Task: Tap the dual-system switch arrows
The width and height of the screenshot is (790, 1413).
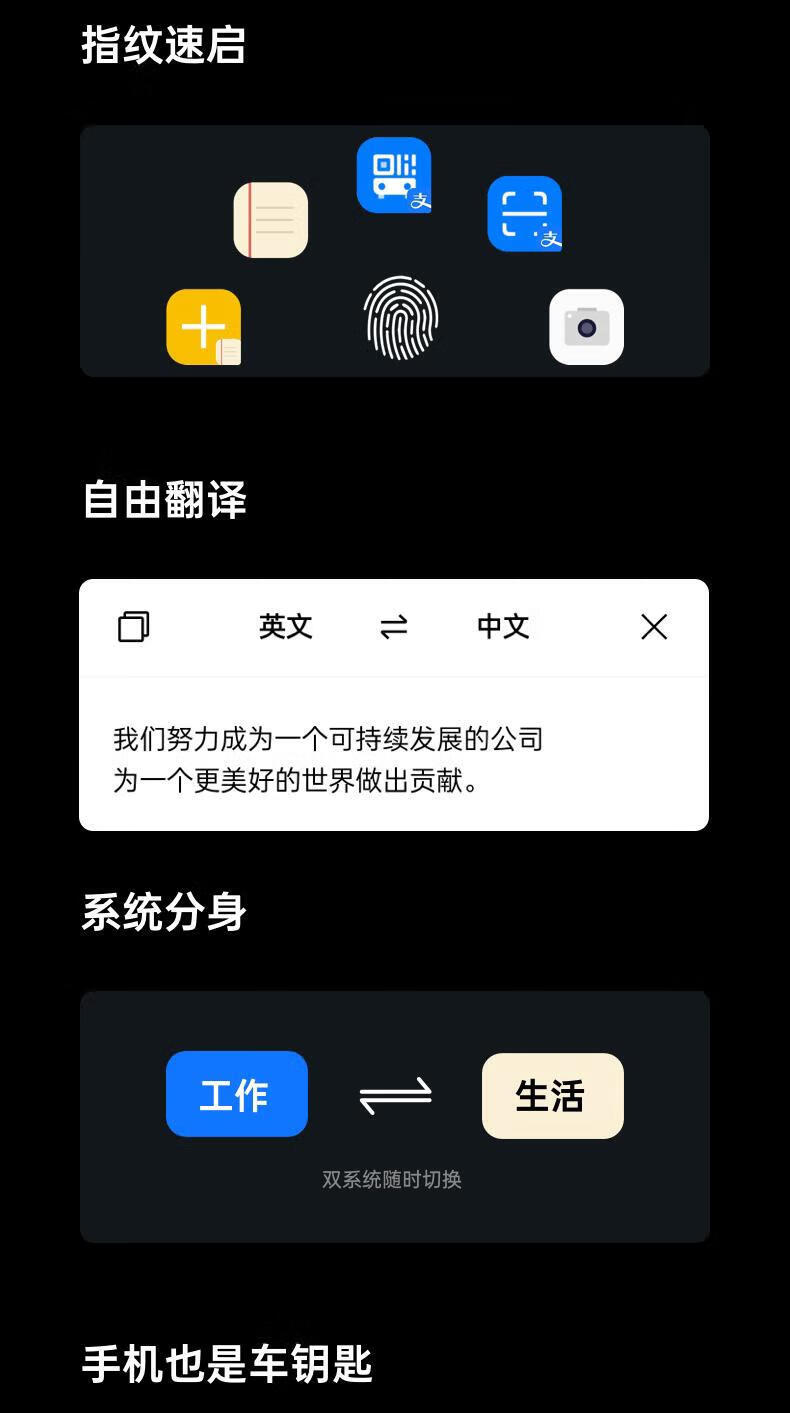Action: [x=396, y=1095]
